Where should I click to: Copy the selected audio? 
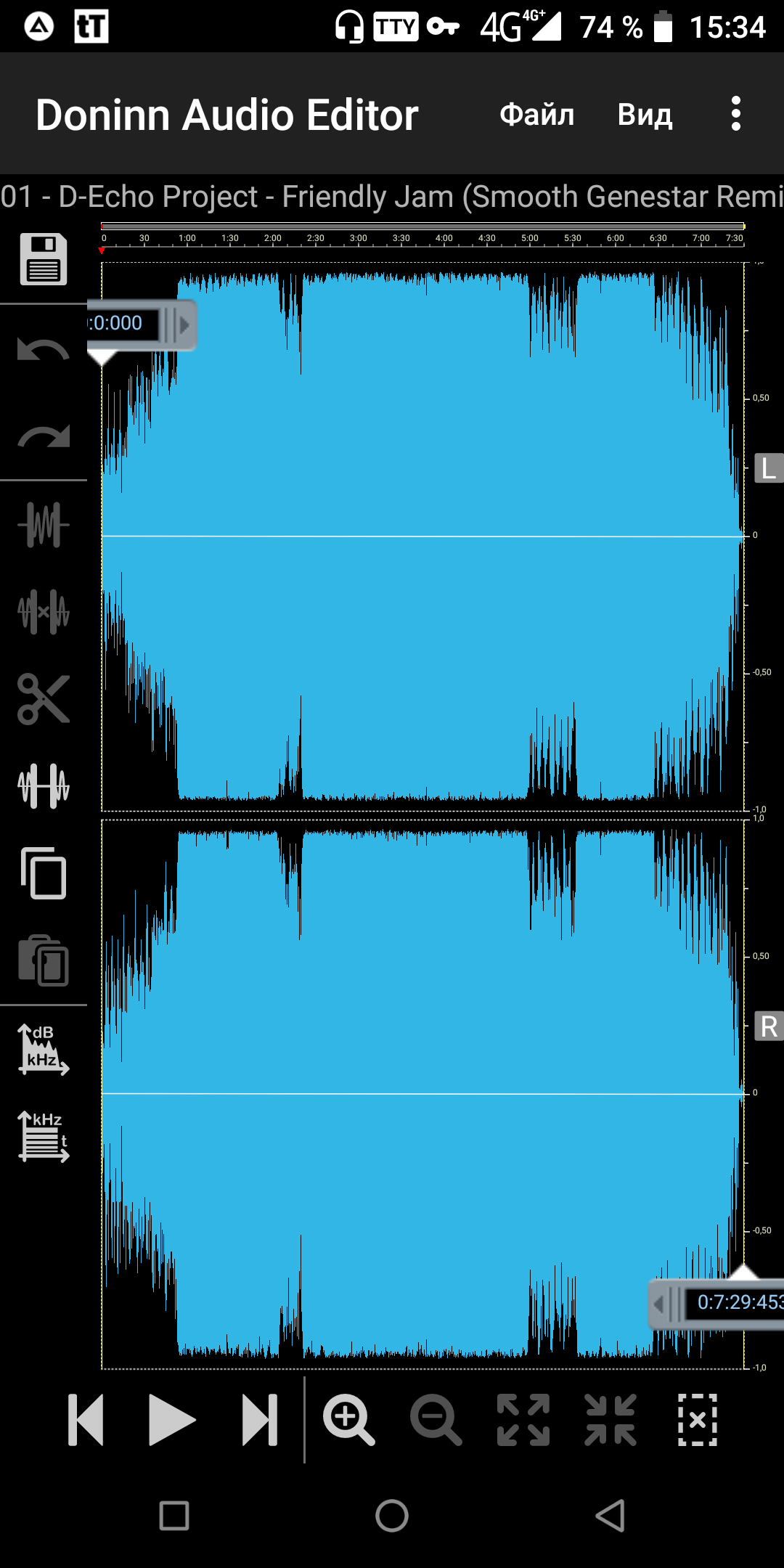(x=44, y=873)
